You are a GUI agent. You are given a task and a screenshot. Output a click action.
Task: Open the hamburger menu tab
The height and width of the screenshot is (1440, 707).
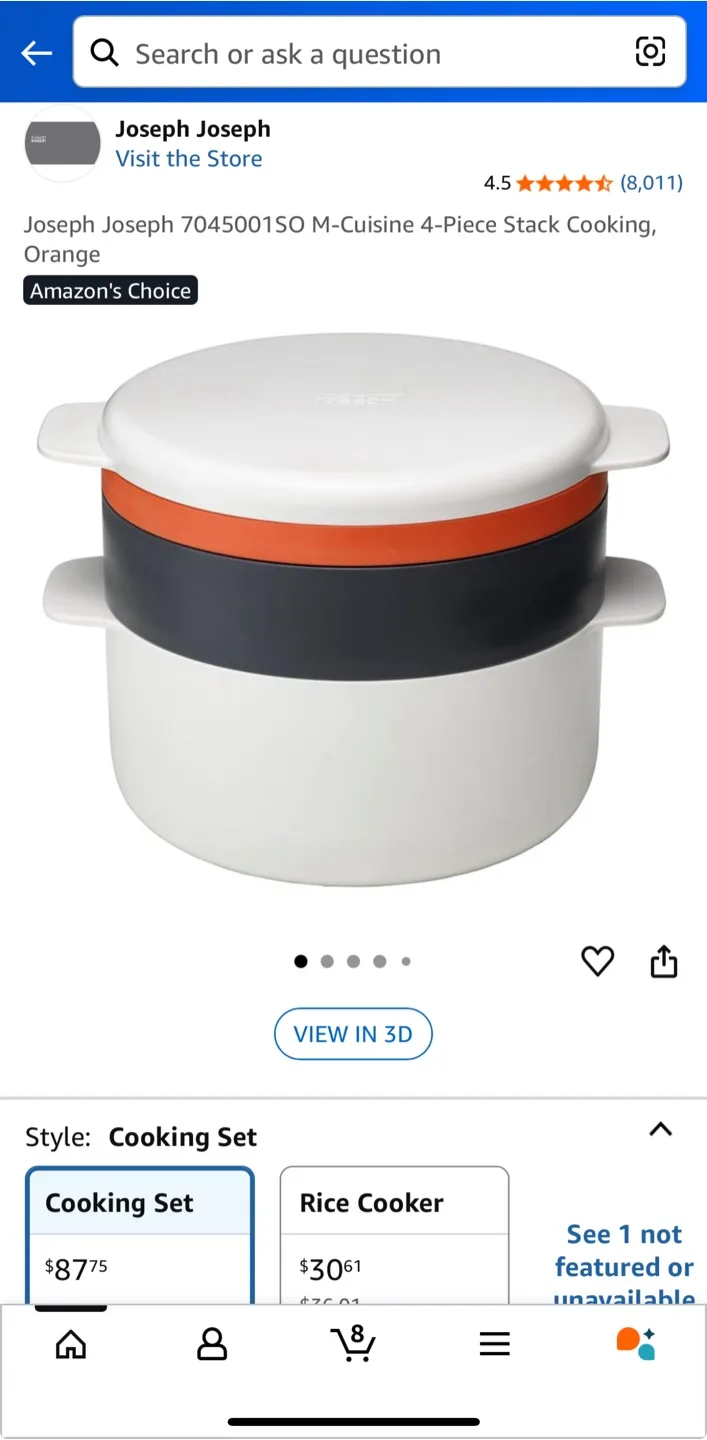[494, 1344]
